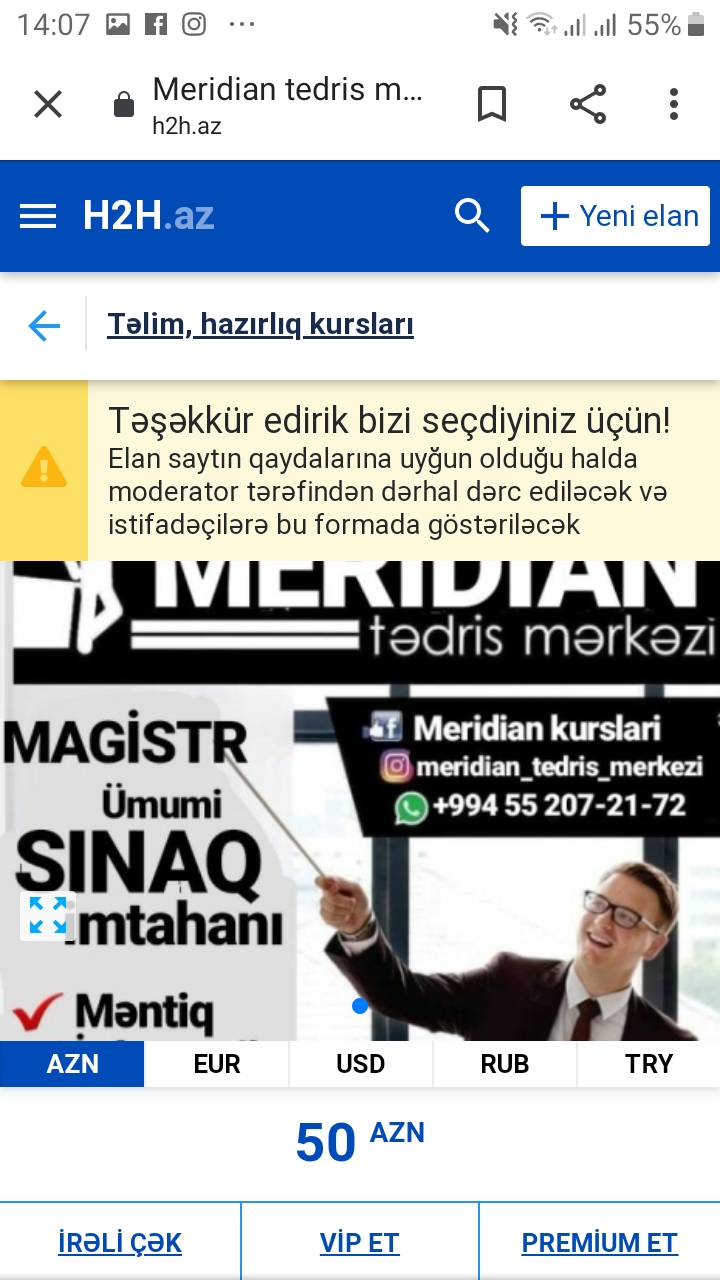720x1280 pixels.
Task: Go back with the blue arrow
Action: coord(44,324)
